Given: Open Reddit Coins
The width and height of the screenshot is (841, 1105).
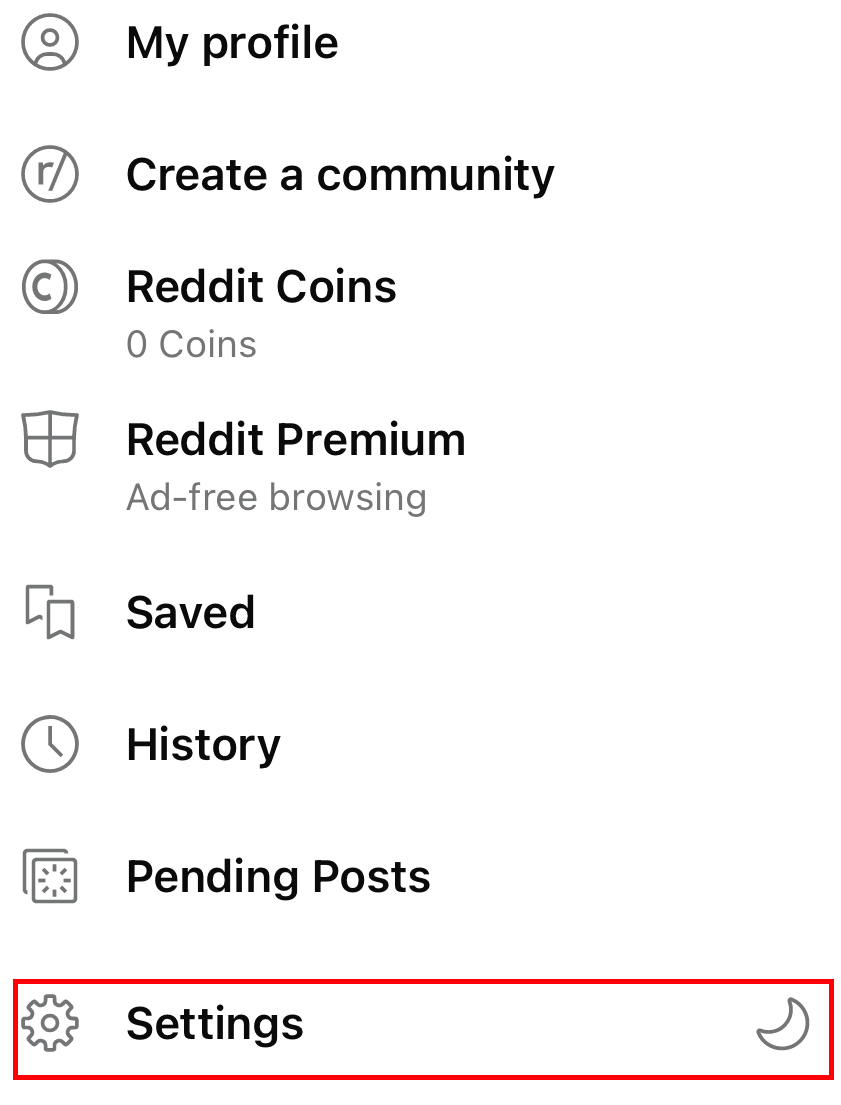Looking at the screenshot, I should click(x=261, y=287).
